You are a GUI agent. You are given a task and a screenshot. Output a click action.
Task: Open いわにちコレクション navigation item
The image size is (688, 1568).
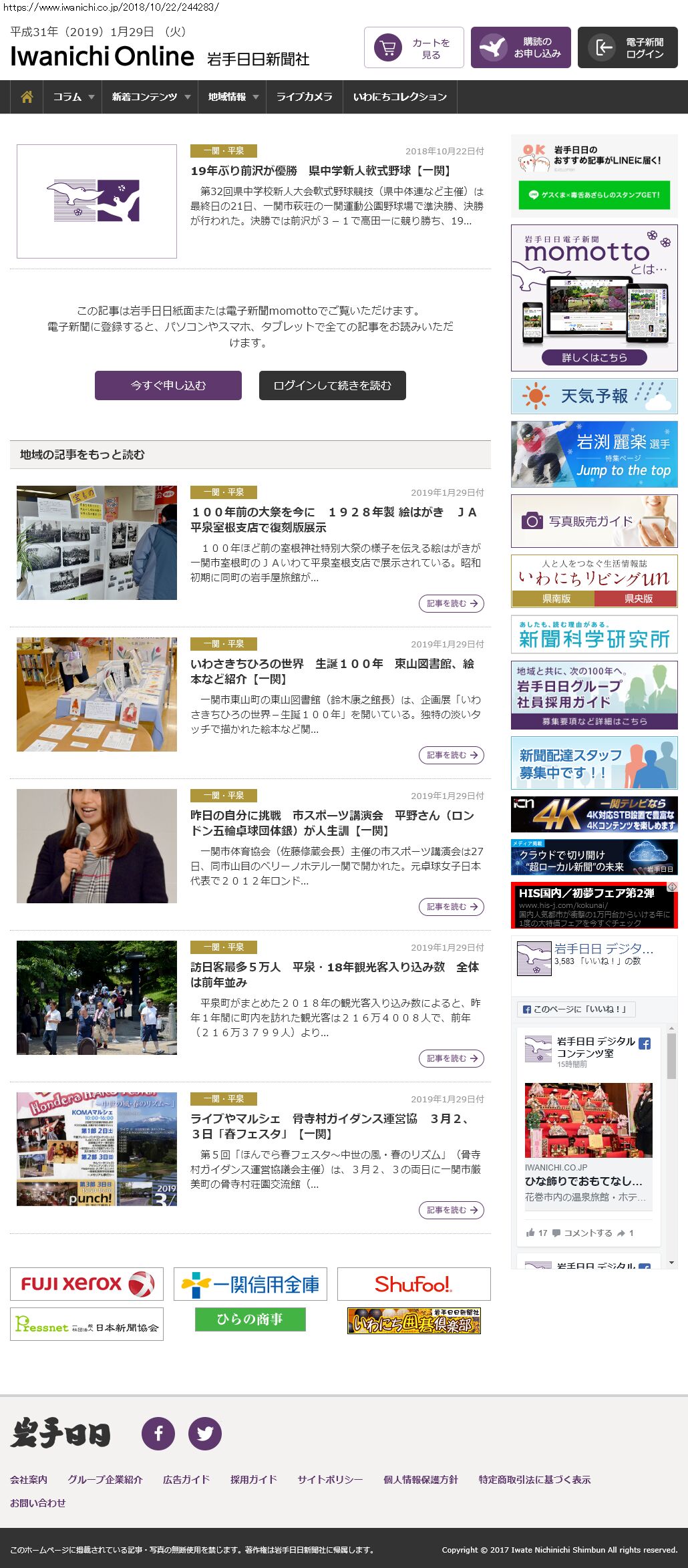click(399, 97)
